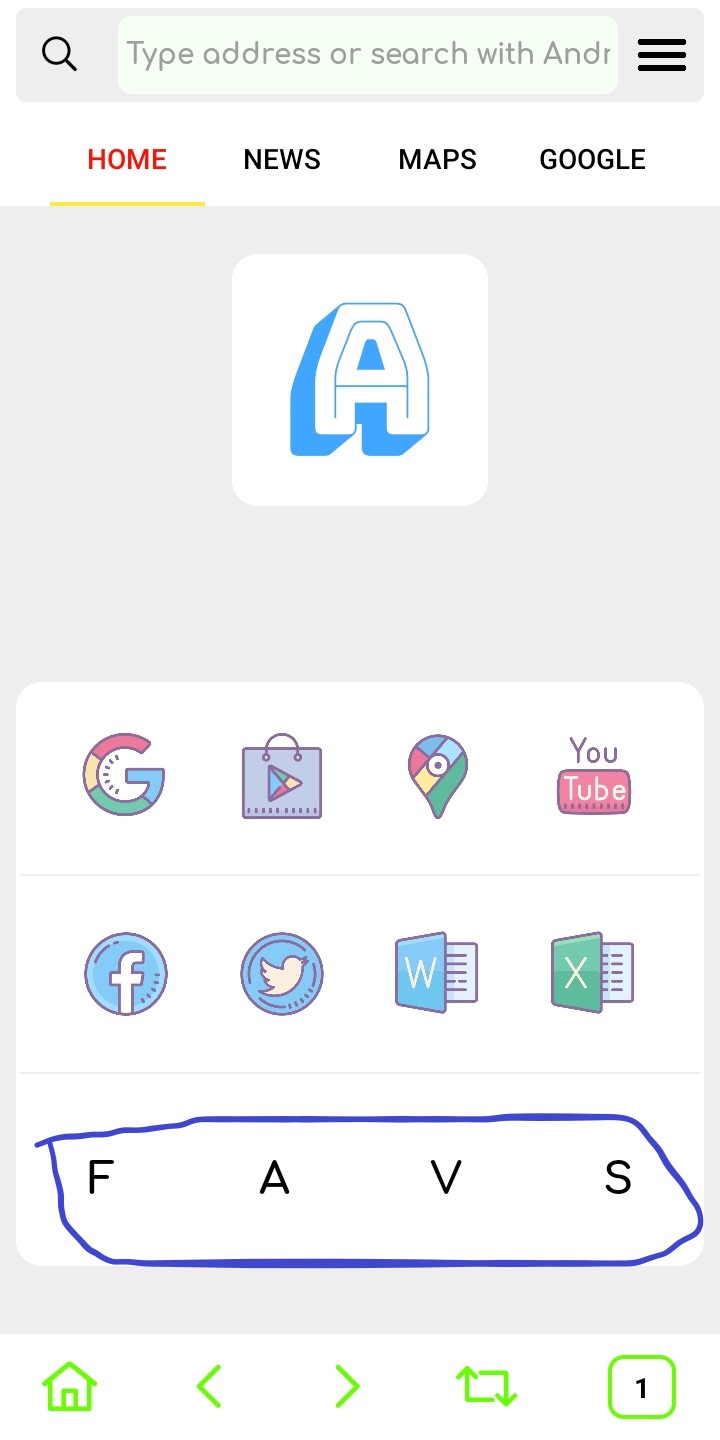The image size is (720, 1440).
Task: Switch to the NEWS tab
Action: [x=282, y=160]
